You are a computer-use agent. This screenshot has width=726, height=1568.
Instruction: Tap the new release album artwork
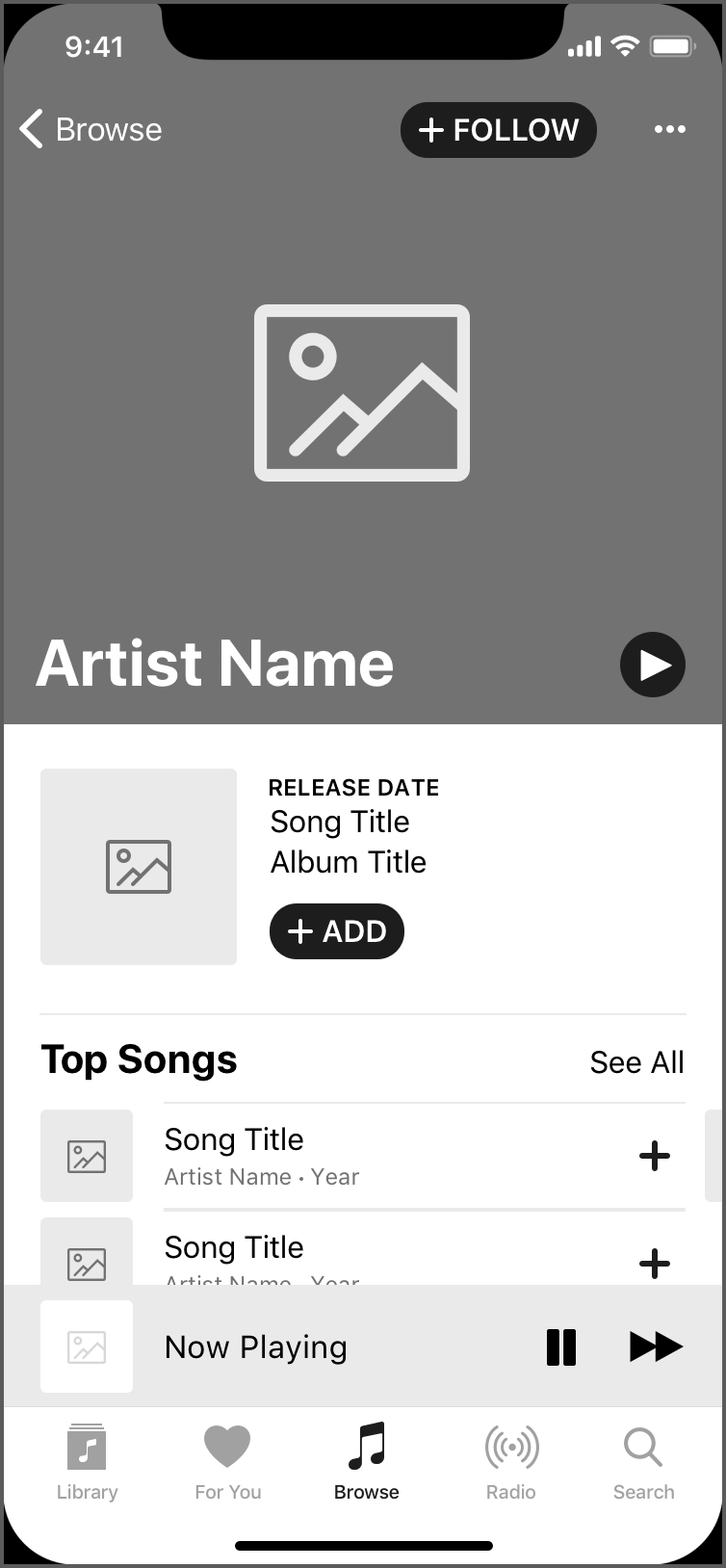coord(138,865)
